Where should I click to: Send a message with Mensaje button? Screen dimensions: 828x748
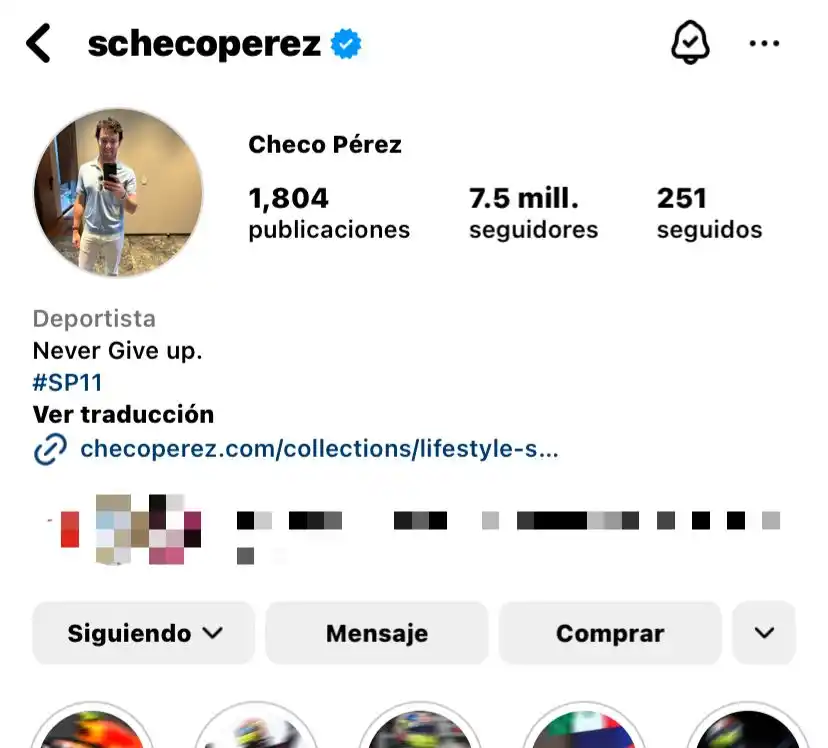coord(377,633)
